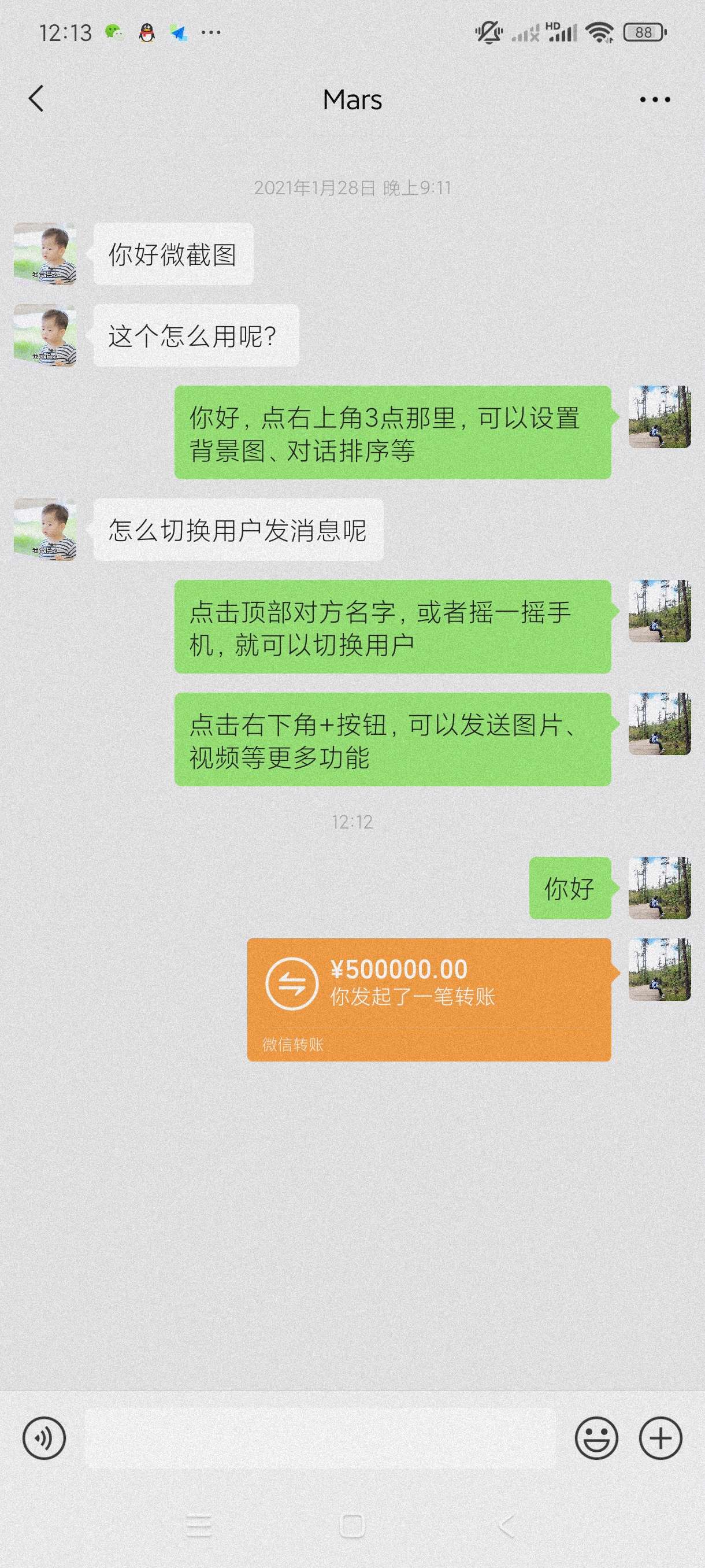The height and width of the screenshot is (1568, 705).
Task: Go back from the Mars chat
Action: click(36, 99)
